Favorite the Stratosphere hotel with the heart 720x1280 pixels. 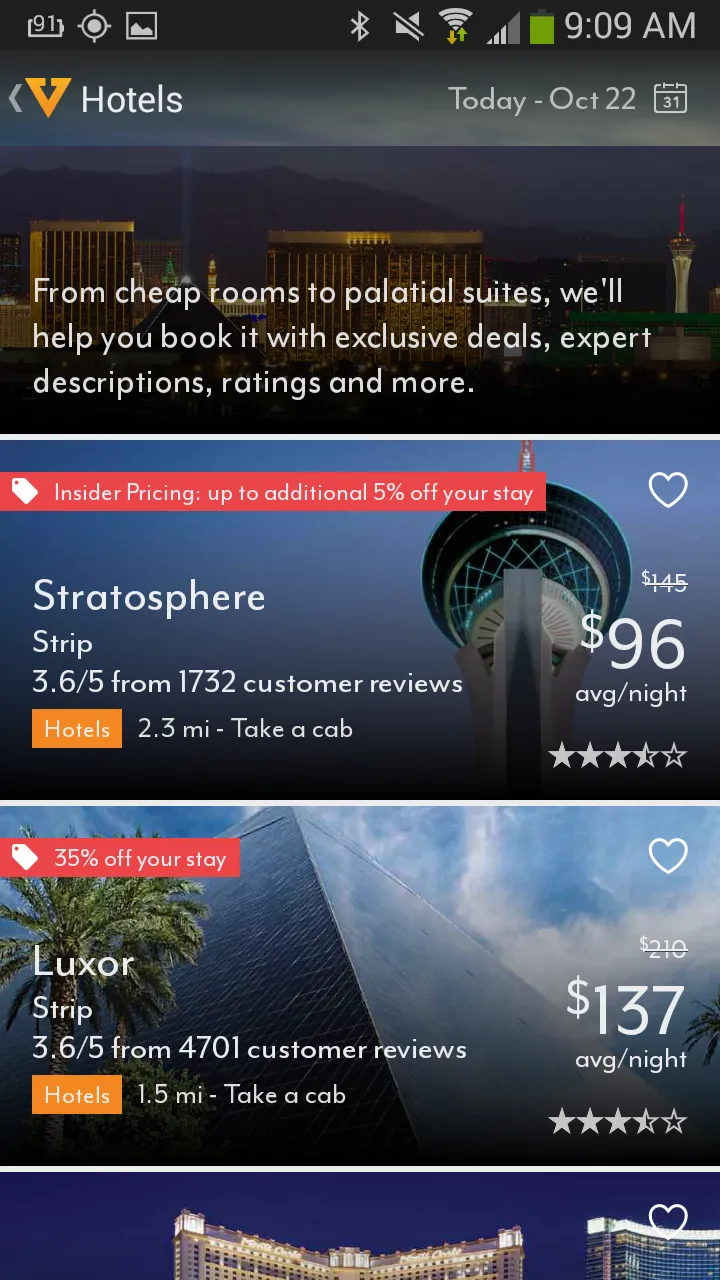click(668, 490)
